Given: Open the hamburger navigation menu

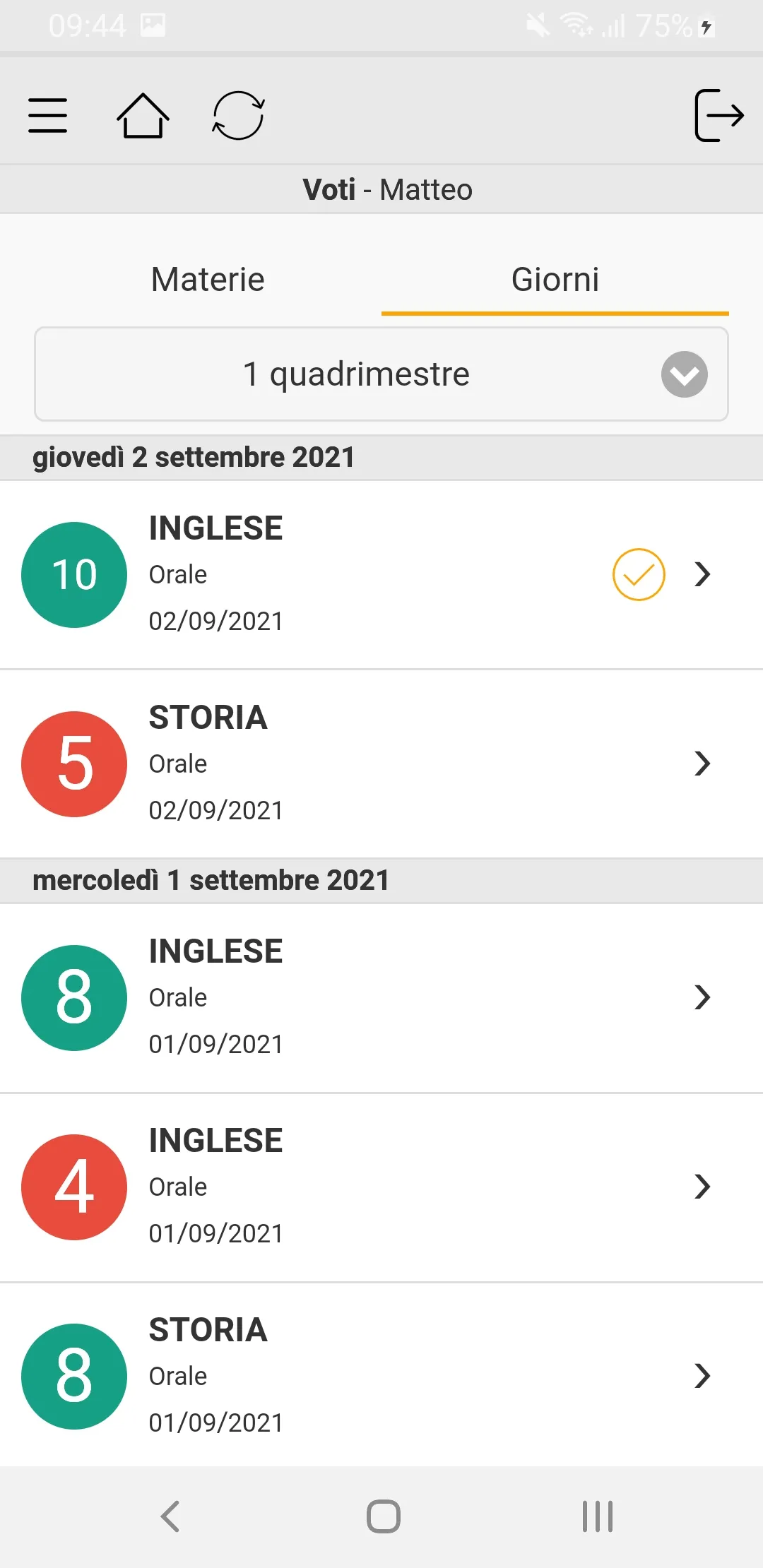Looking at the screenshot, I should coord(47,115).
